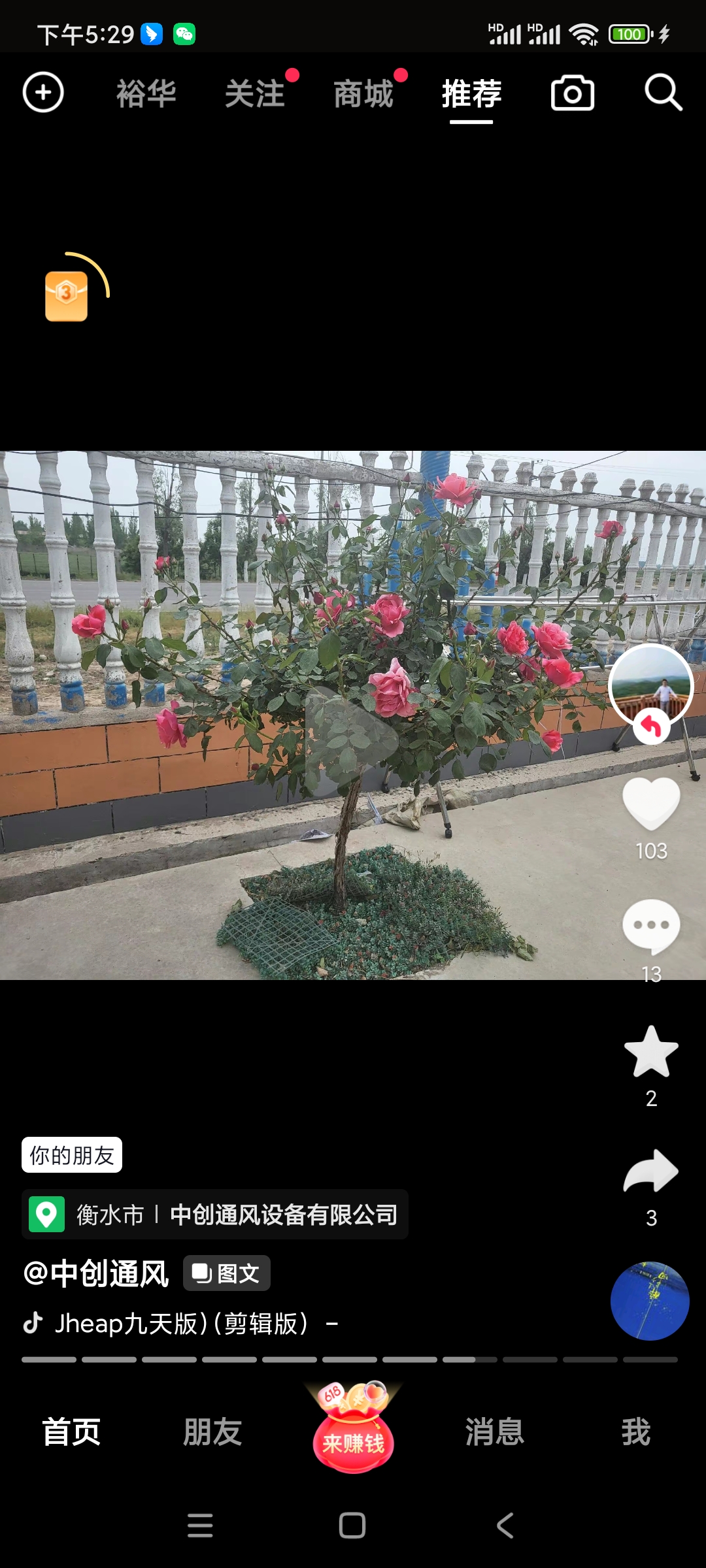Play the paused rose video
Screen dimensions: 706x1568
pos(352,740)
